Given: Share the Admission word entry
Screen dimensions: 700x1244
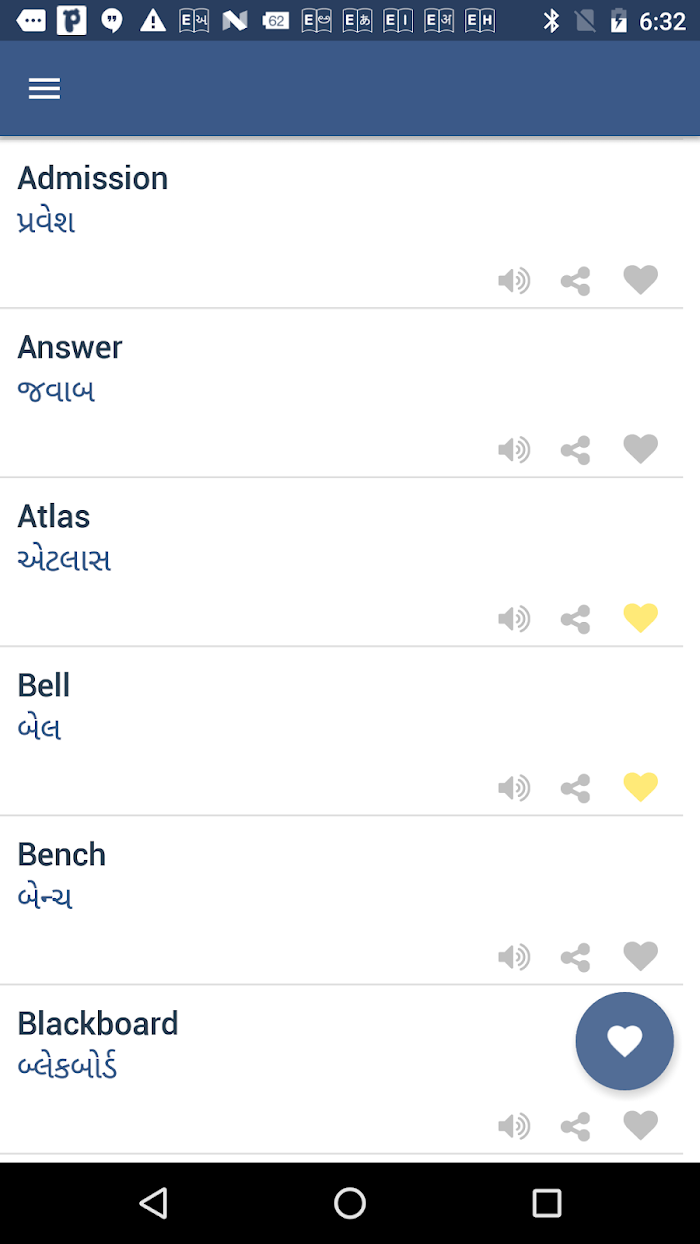Looking at the screenshot, I should click(575, 281).
